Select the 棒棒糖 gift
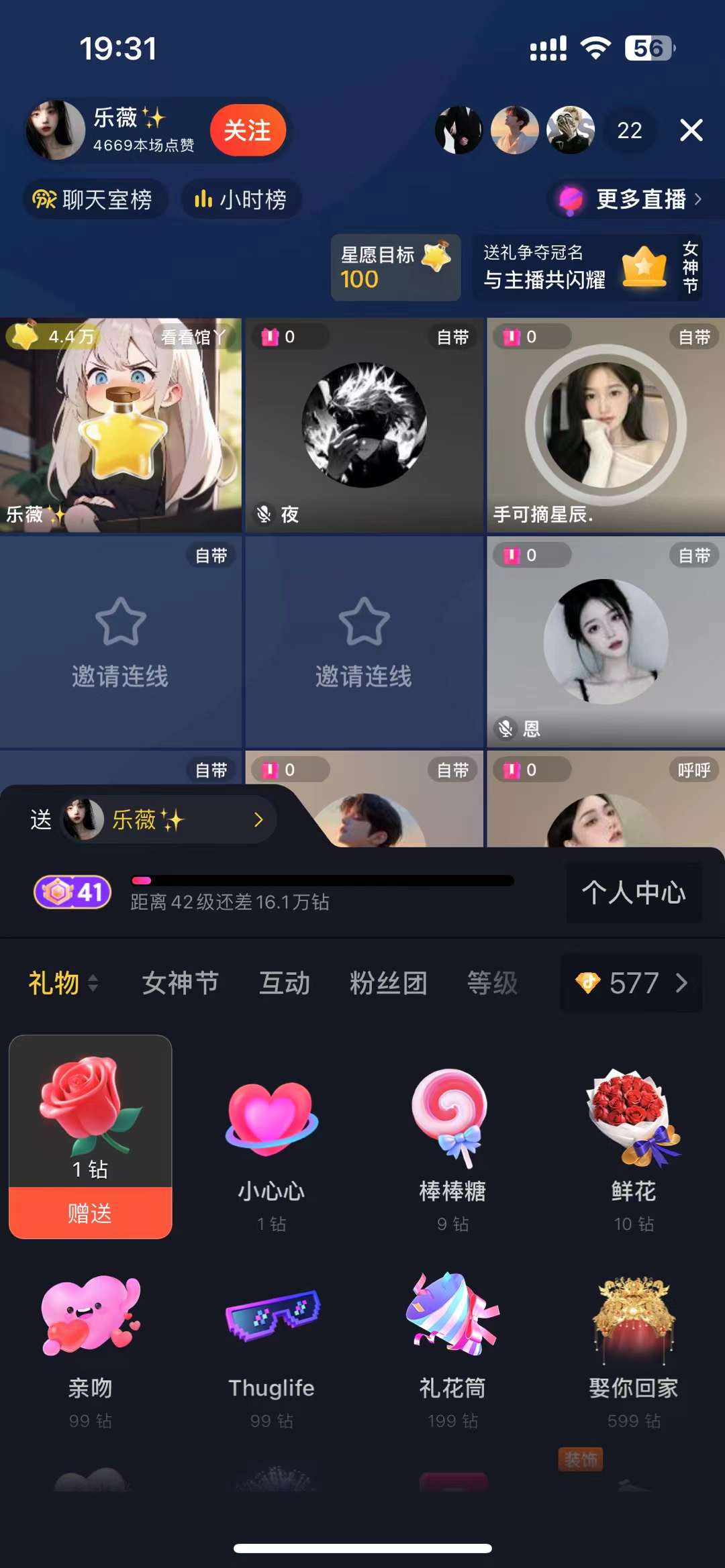The height and width of the screenshot is (1568, 725). coord(452,1149)
